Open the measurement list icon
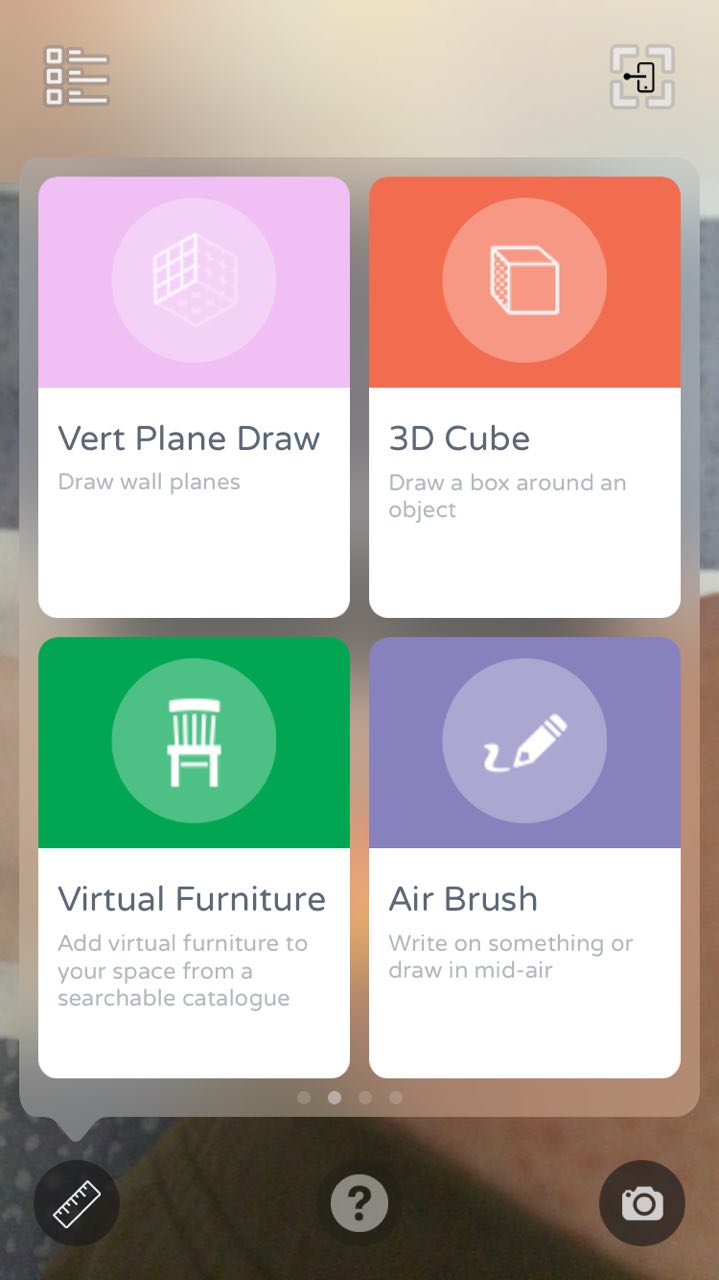This screenshot has height=1280, width=719. pyautogui.click(x=76, y=76)
